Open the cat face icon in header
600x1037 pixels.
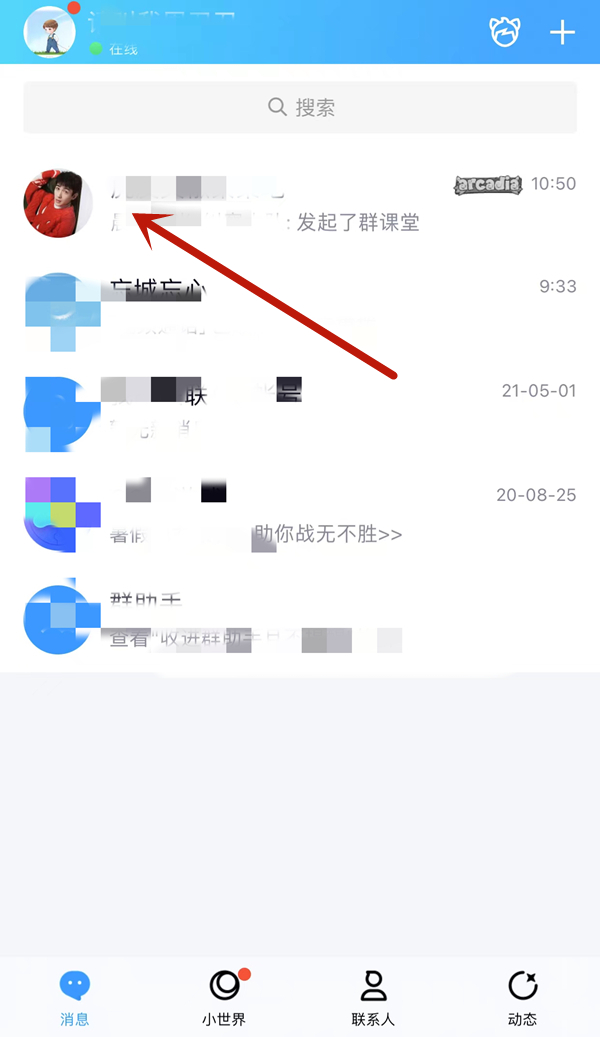pos(505,32)
